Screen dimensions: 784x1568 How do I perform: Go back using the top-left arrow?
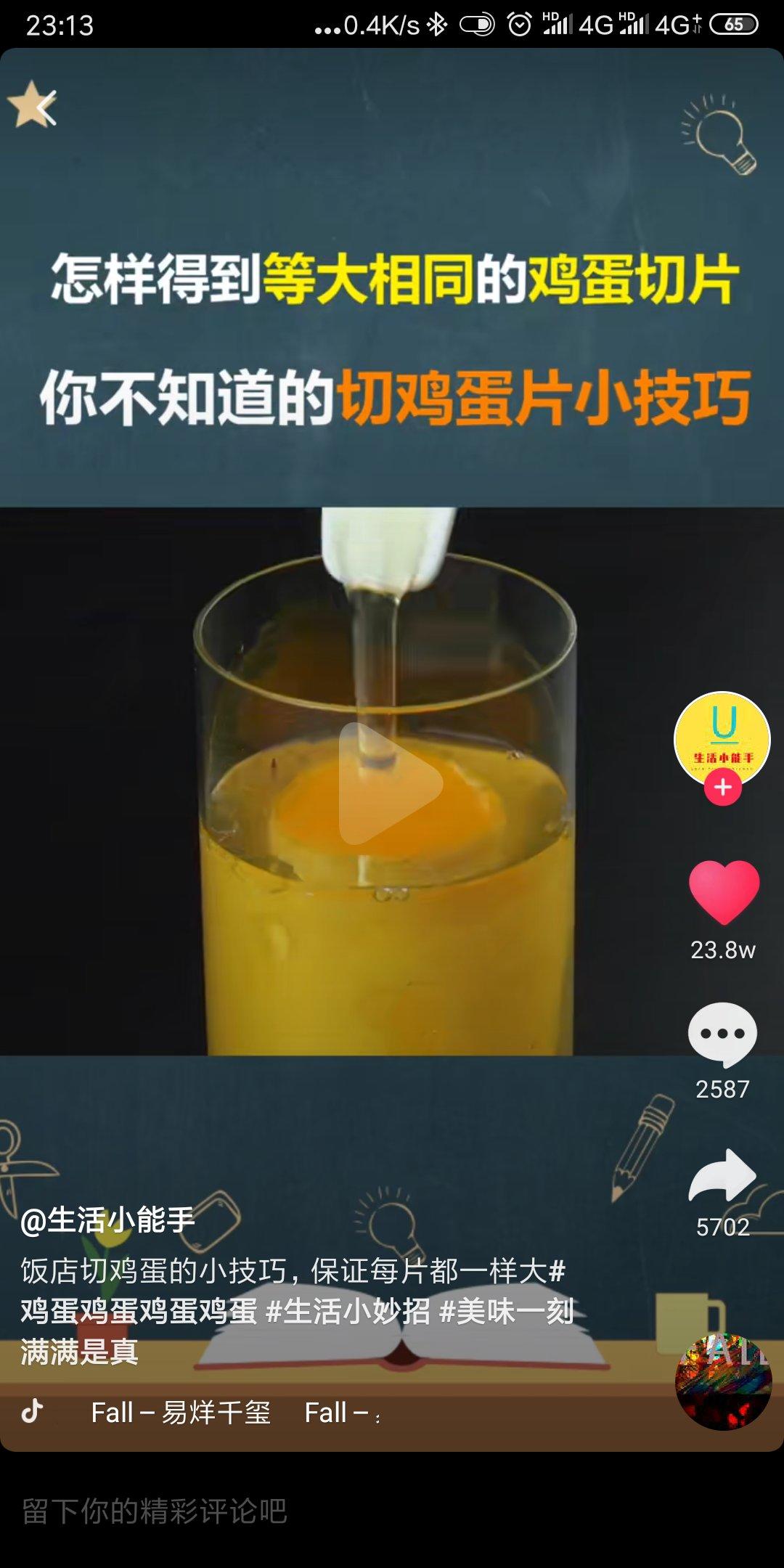coord(46,108)
